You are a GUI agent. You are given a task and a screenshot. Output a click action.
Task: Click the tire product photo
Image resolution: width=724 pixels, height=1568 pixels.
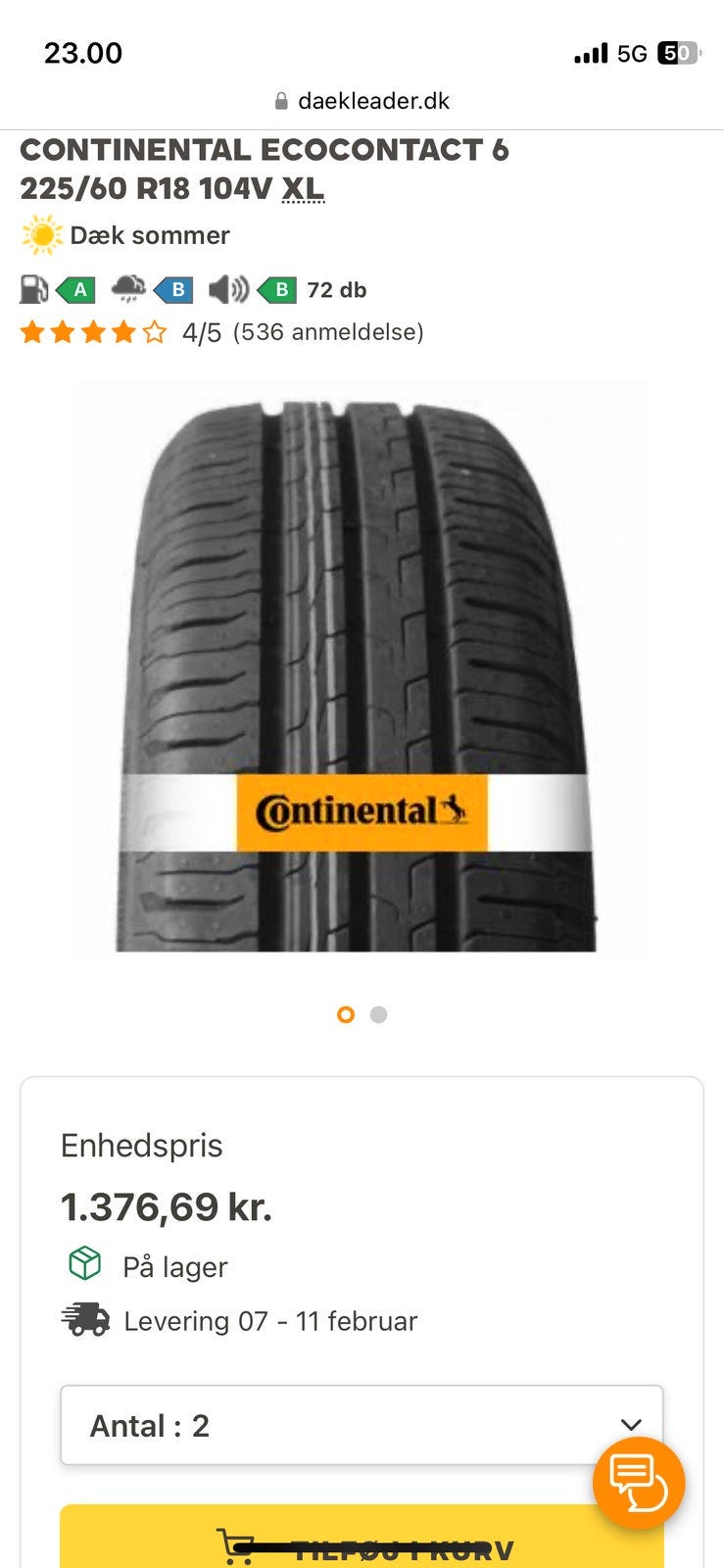click(x=362, y=676)
